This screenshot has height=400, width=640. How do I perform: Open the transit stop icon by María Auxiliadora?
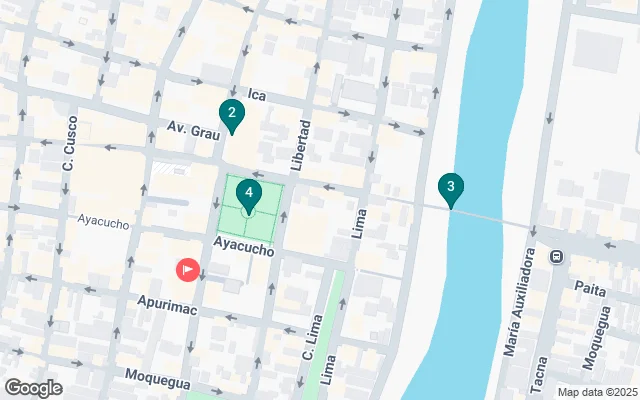click(558, 257)
